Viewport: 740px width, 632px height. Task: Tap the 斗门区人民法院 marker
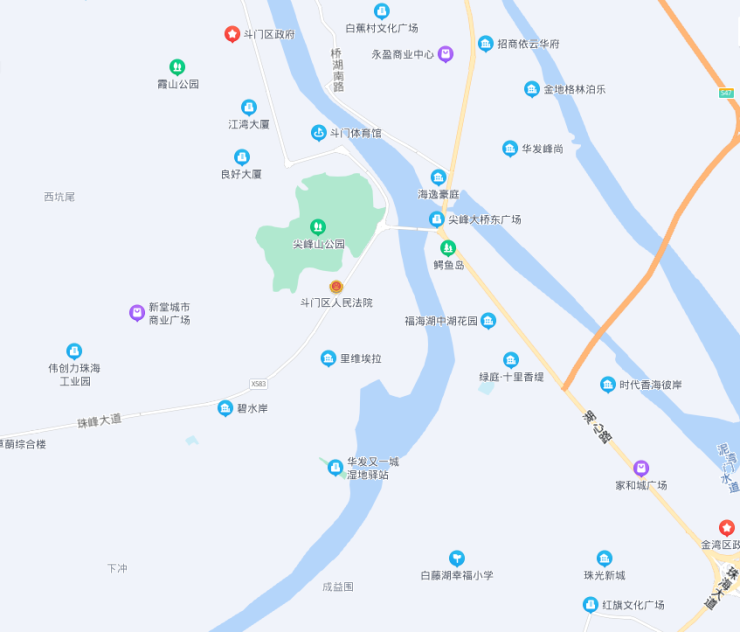coord(336,286)
